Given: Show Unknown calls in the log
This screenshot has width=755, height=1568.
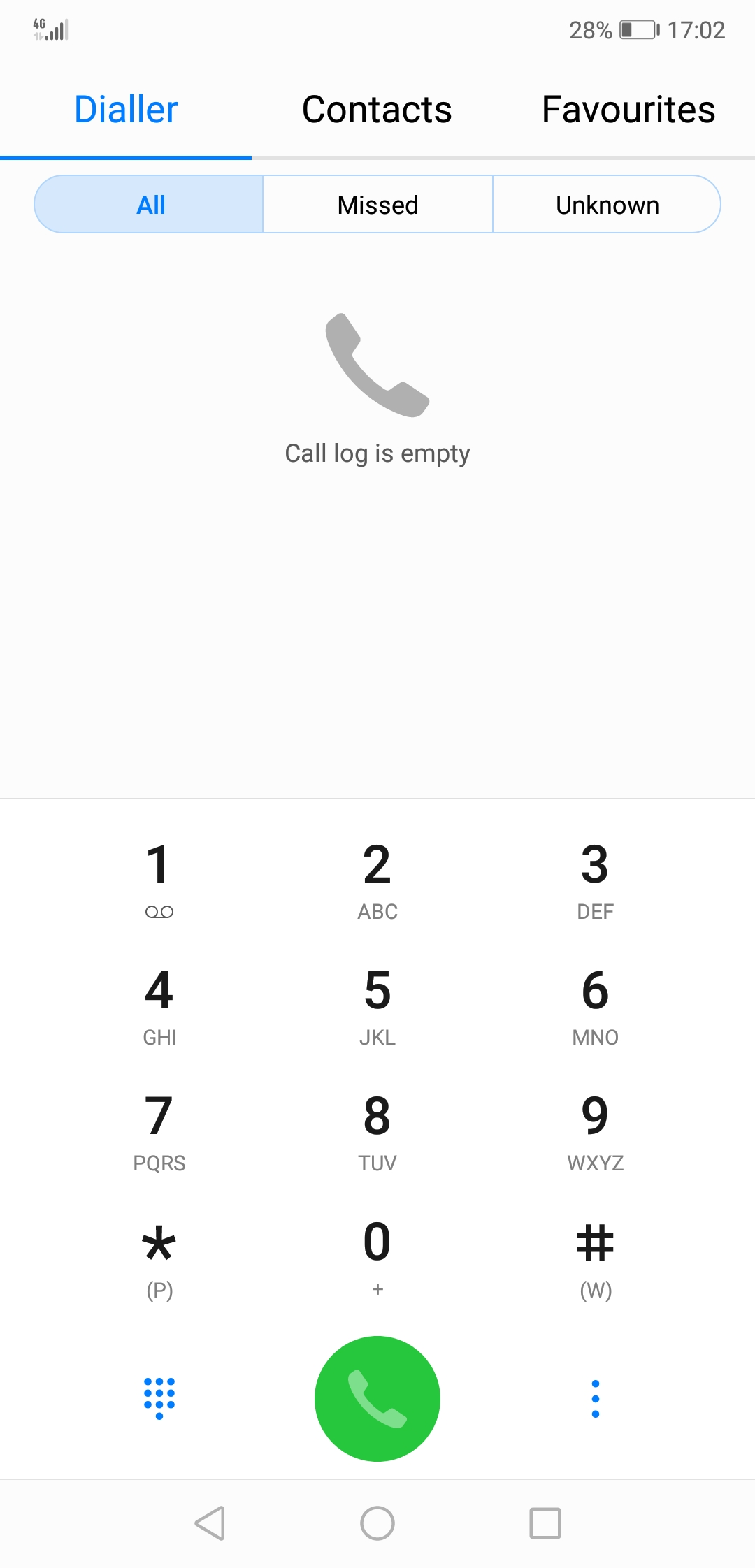Looking at the screenshot, I should tap(607, 205).
